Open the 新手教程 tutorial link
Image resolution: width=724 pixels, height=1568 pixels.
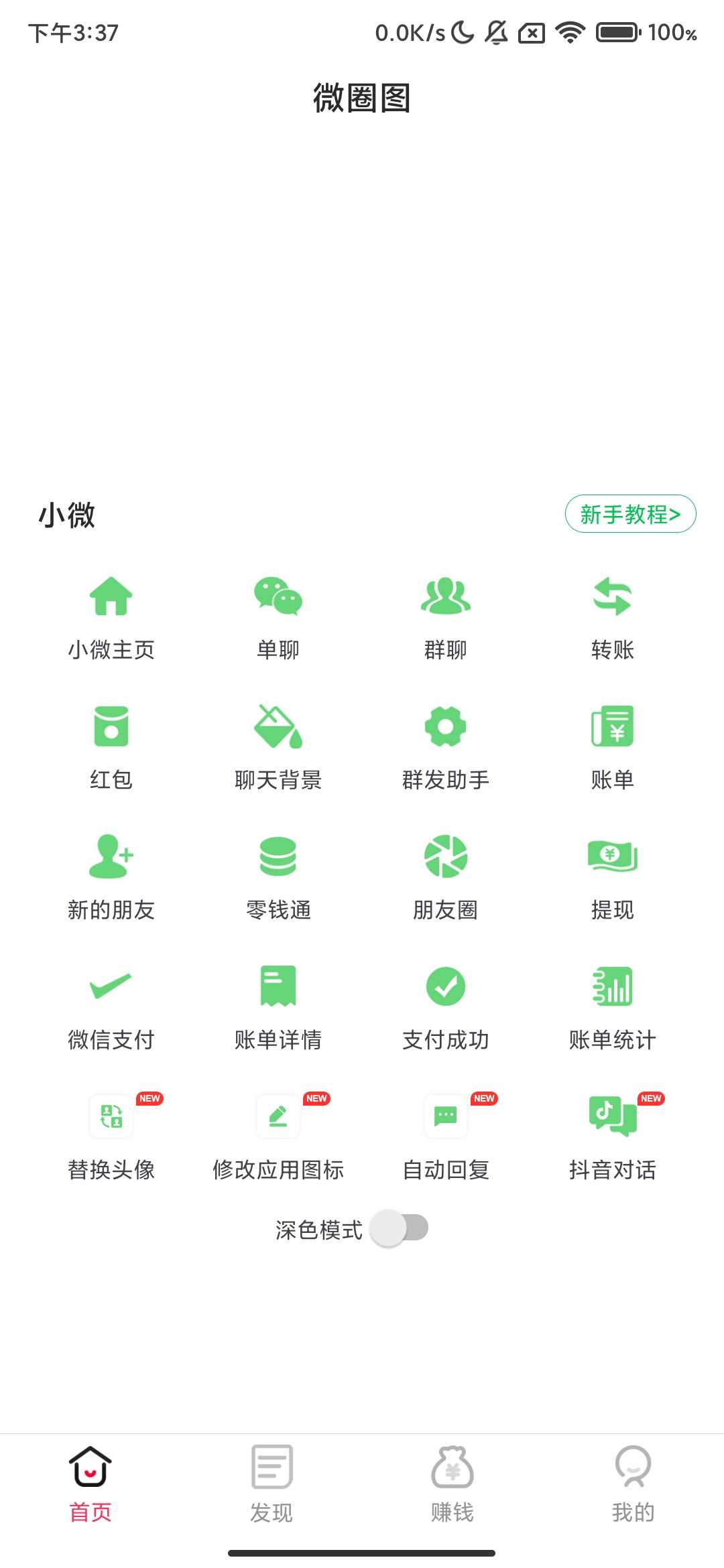click(630, 514)
